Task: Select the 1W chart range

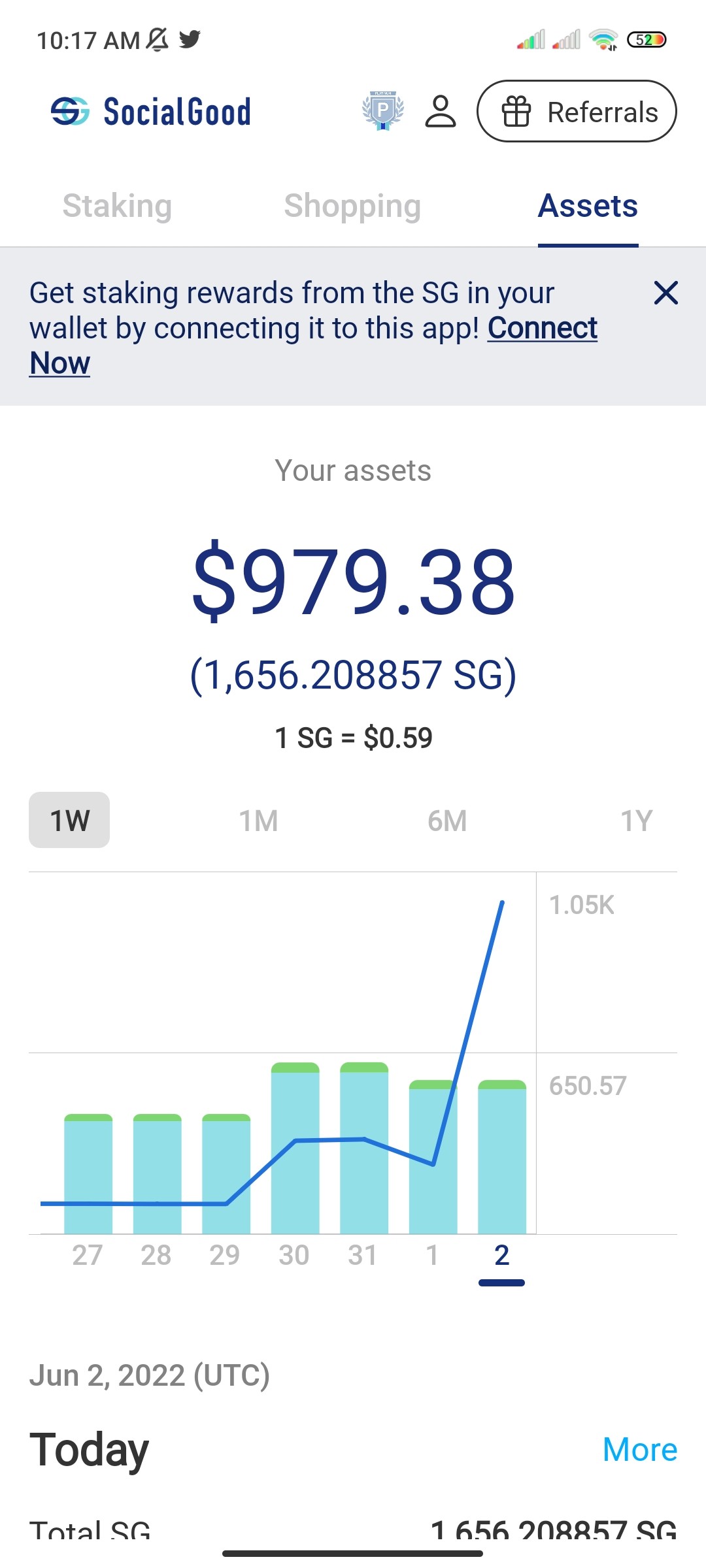Action: coord(69,820)
